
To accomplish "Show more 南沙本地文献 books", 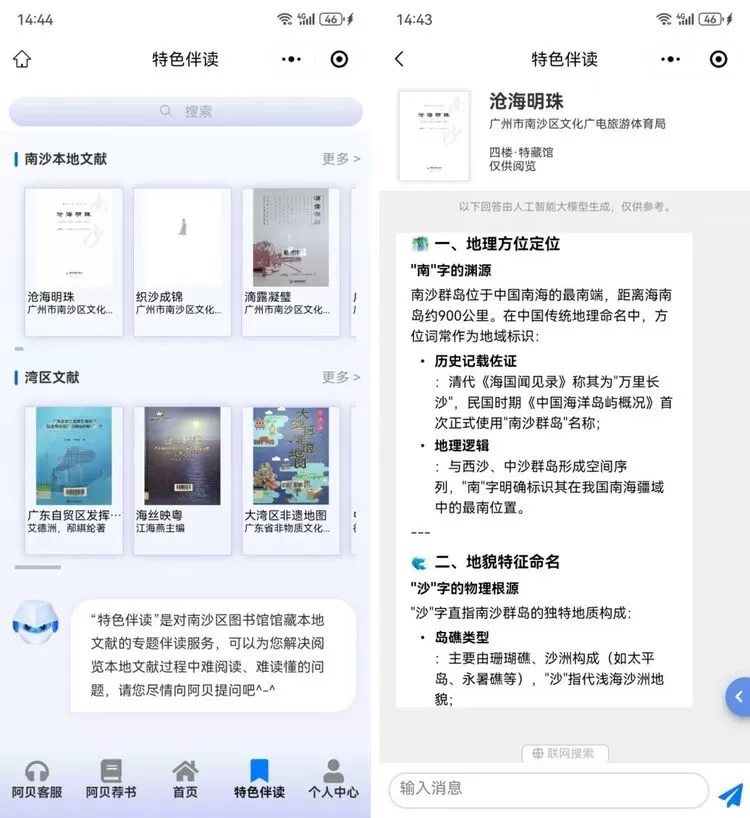I will [x=340, y=158].
